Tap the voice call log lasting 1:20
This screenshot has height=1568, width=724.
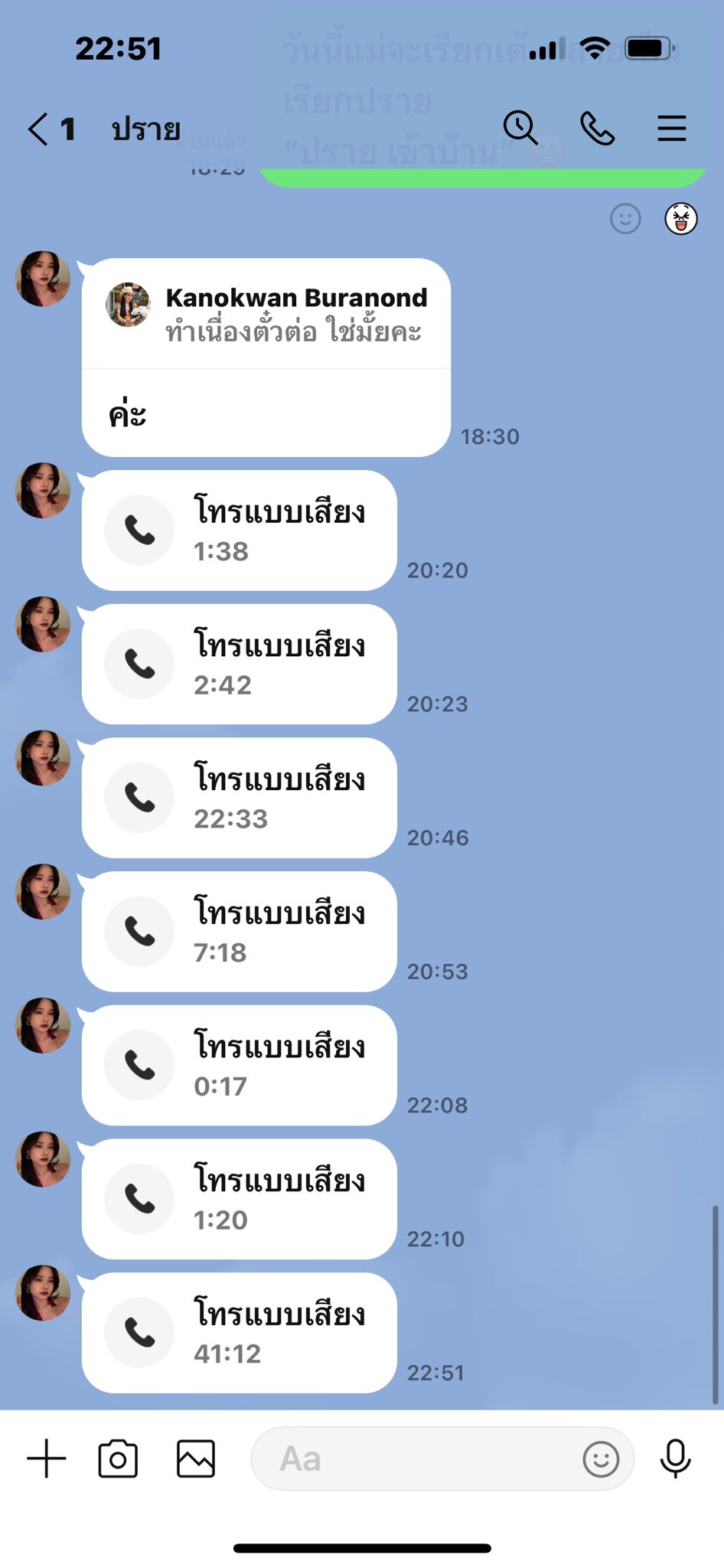(x=239, y=1198)
